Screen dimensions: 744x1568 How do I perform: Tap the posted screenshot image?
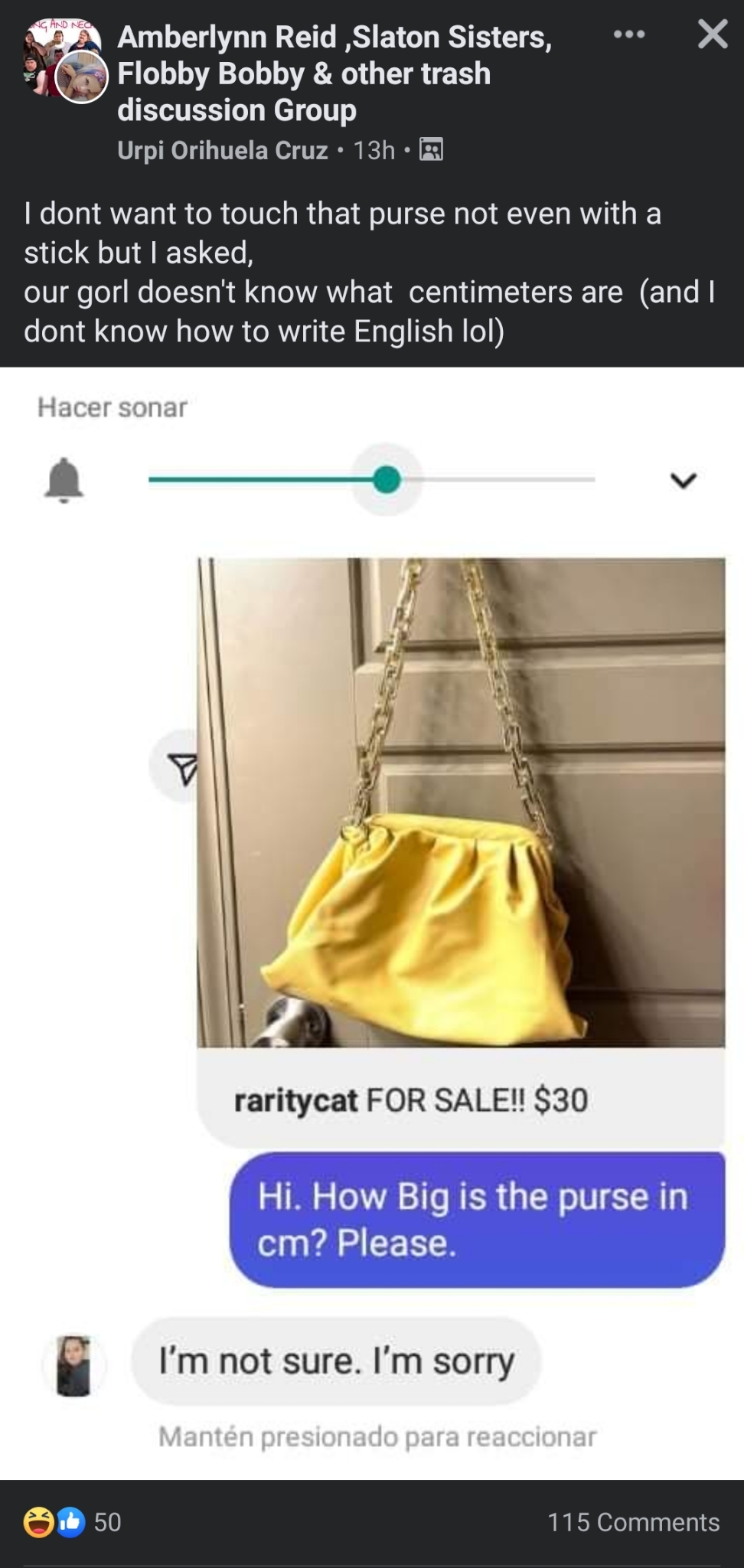(372, 923)
